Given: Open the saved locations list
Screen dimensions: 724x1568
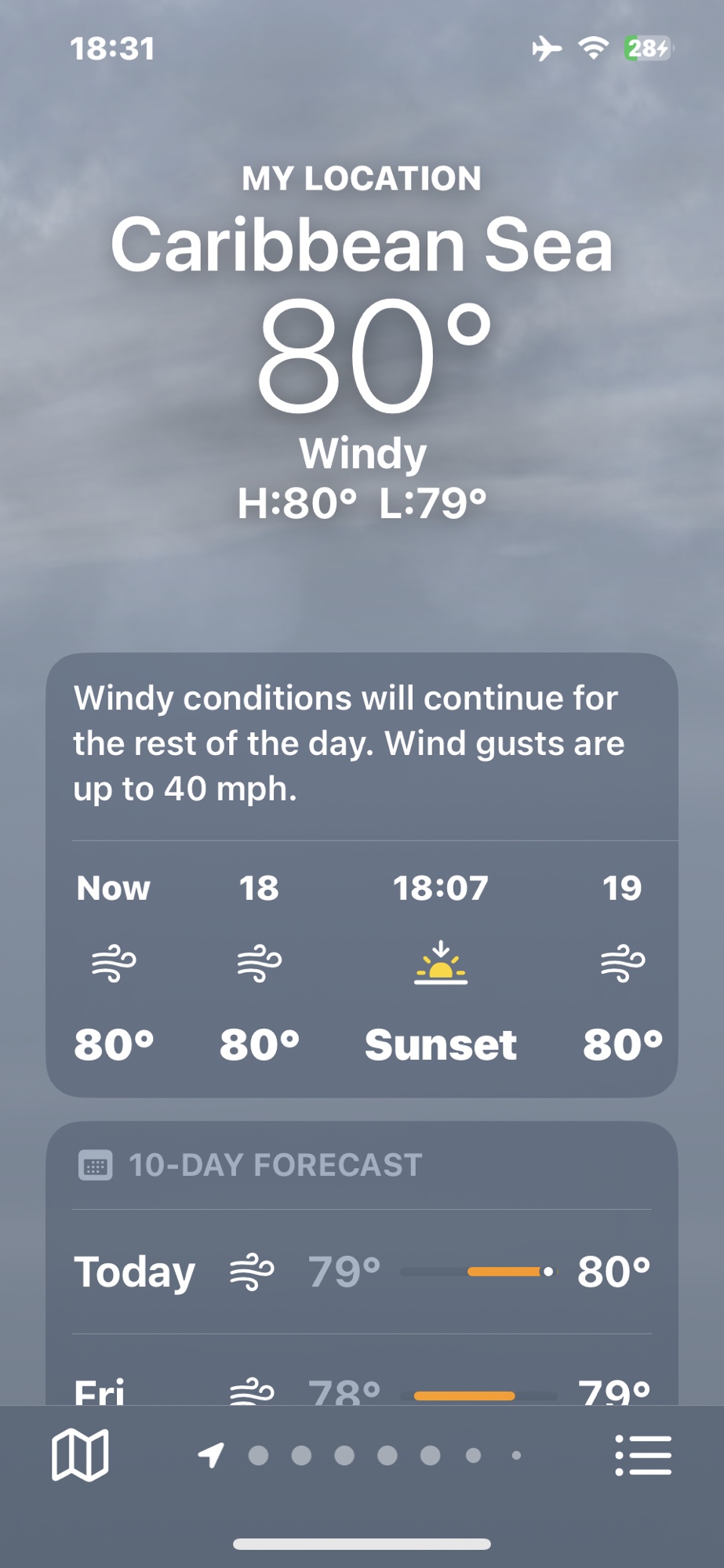Looking at the screenshot, I should click(x=643, y=1455).
